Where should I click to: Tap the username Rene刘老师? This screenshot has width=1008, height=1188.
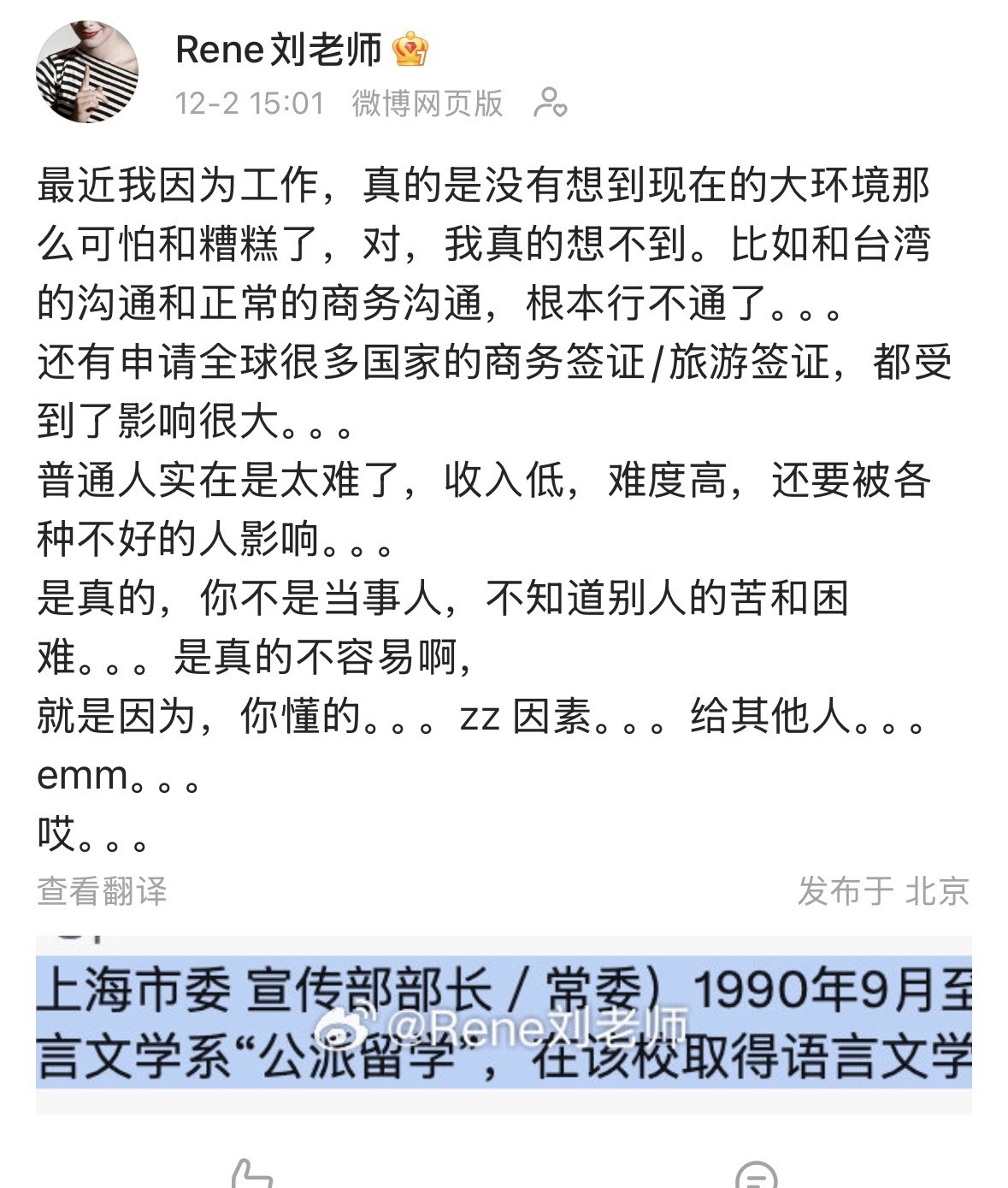(278, 50)
